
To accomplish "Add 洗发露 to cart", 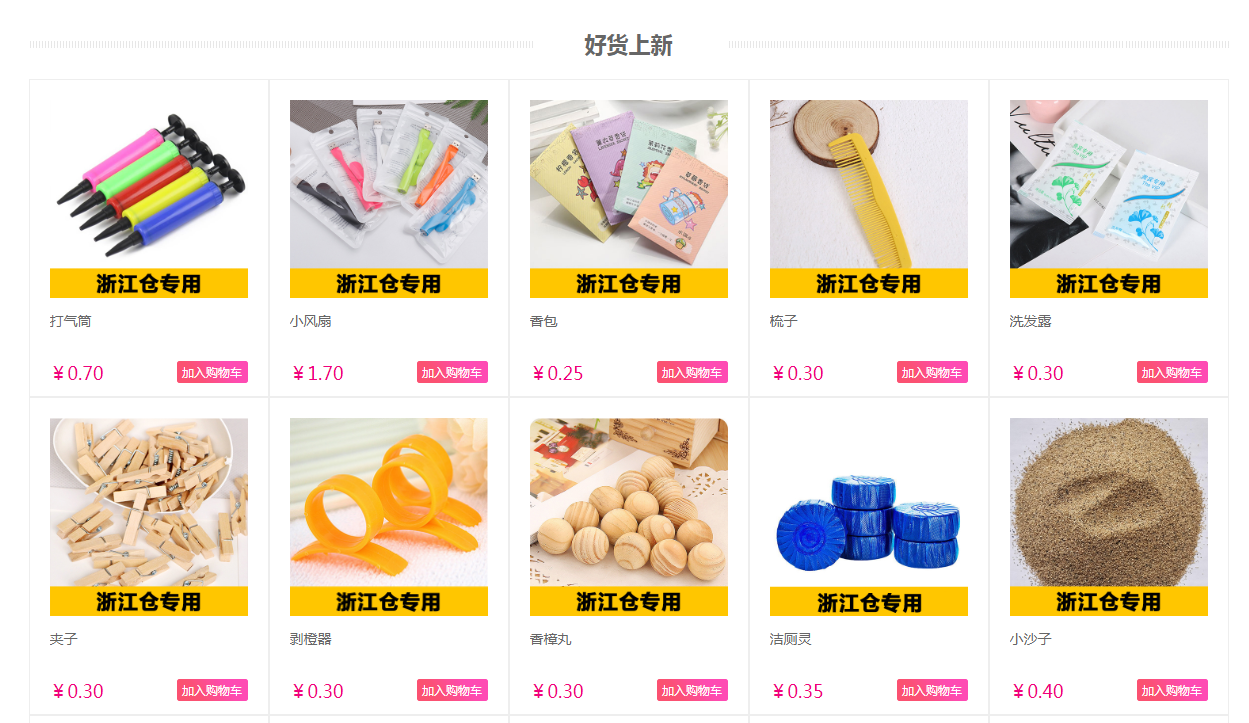I will point(1172,373).
